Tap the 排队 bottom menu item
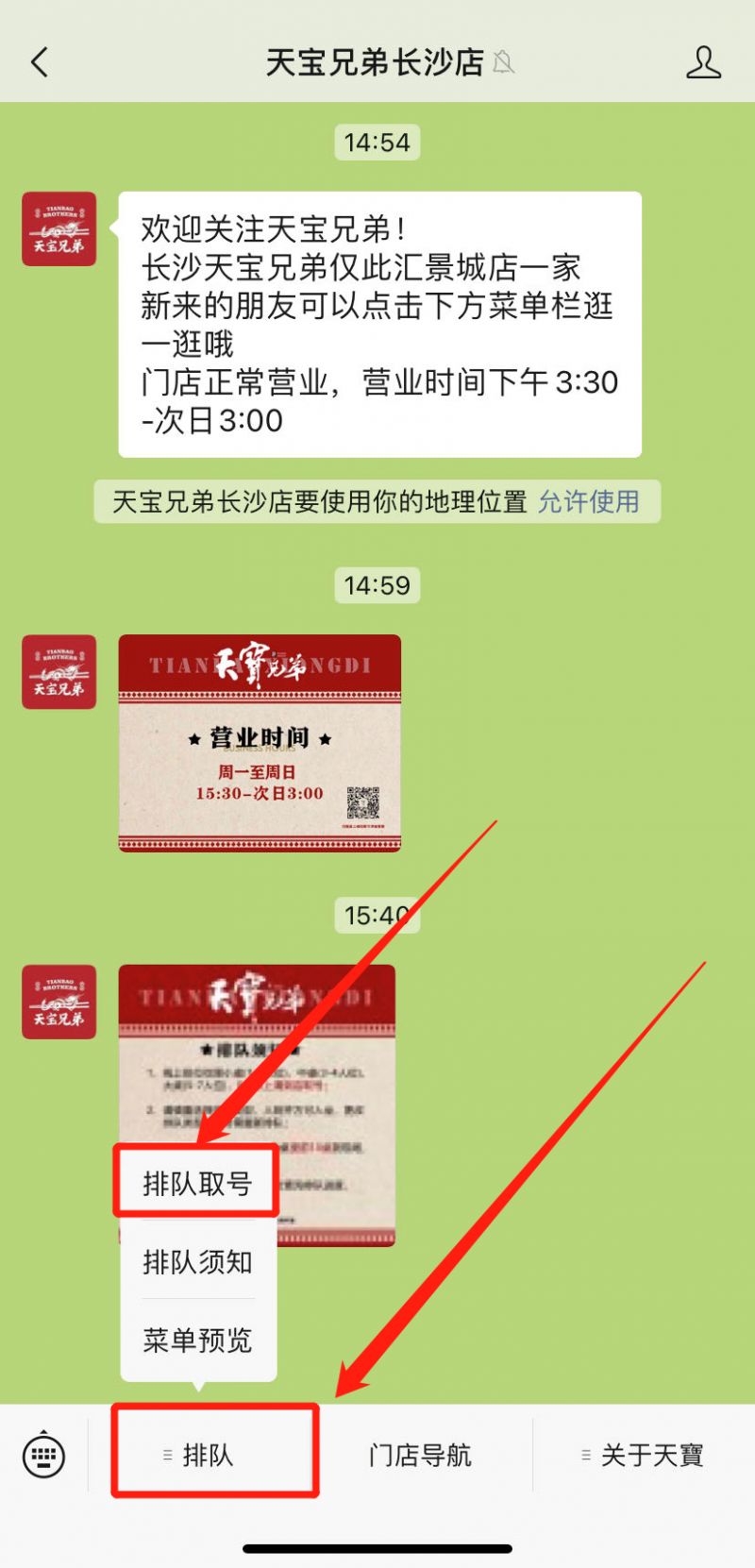The image size is (755, 1568). point(208,1455)
